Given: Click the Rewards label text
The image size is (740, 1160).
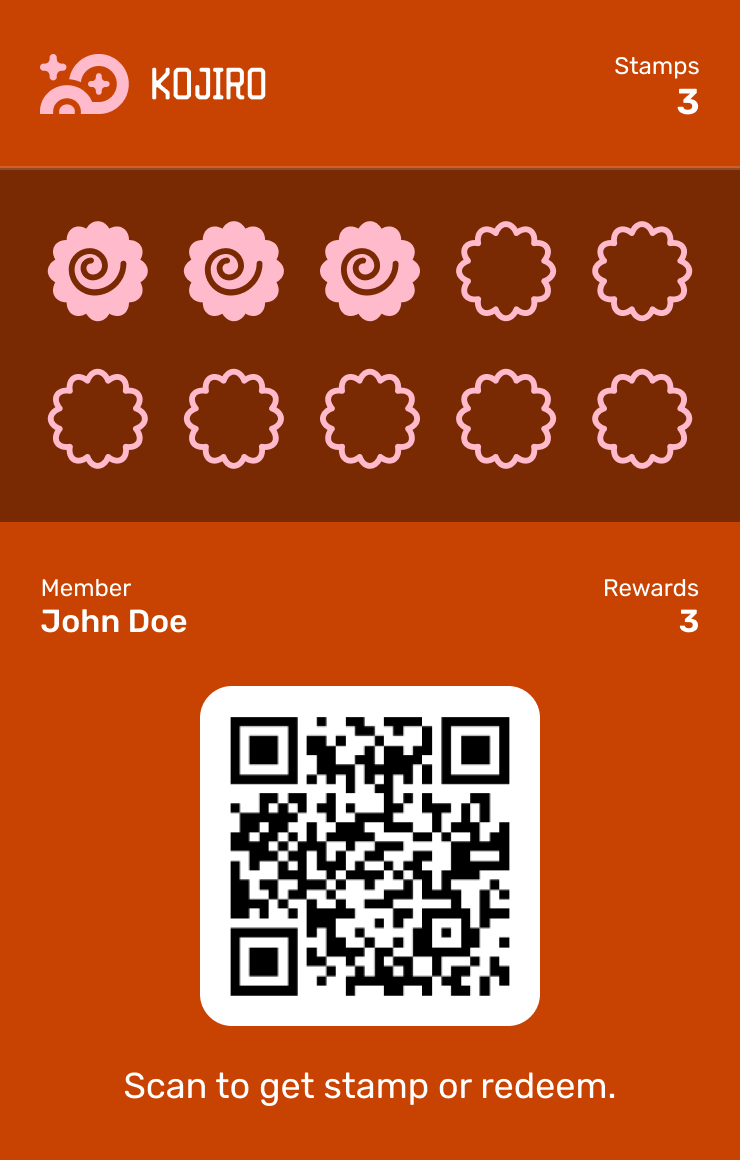Looking at the screenshot, I should point(651,588).
